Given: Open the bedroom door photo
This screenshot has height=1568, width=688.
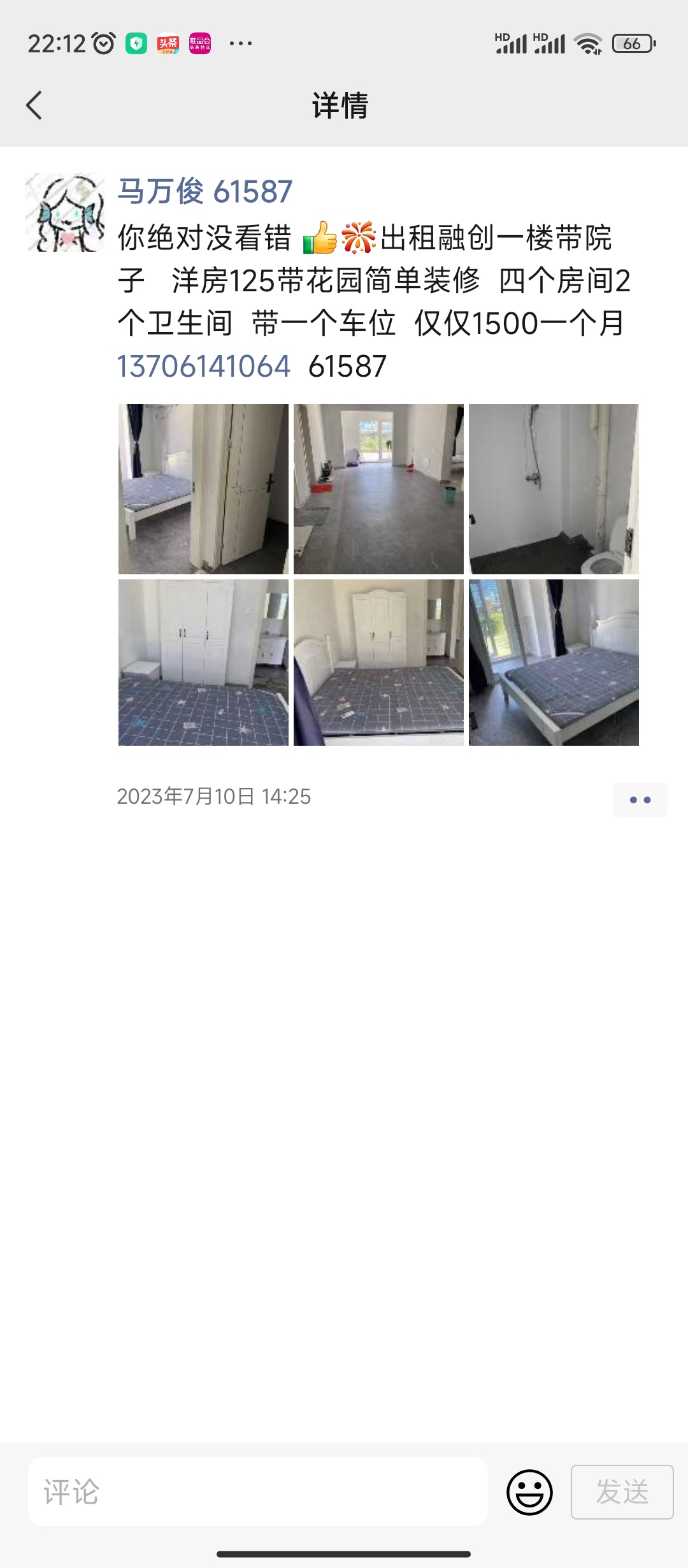Looking at the screenshot, I should (x=203, y=489).
